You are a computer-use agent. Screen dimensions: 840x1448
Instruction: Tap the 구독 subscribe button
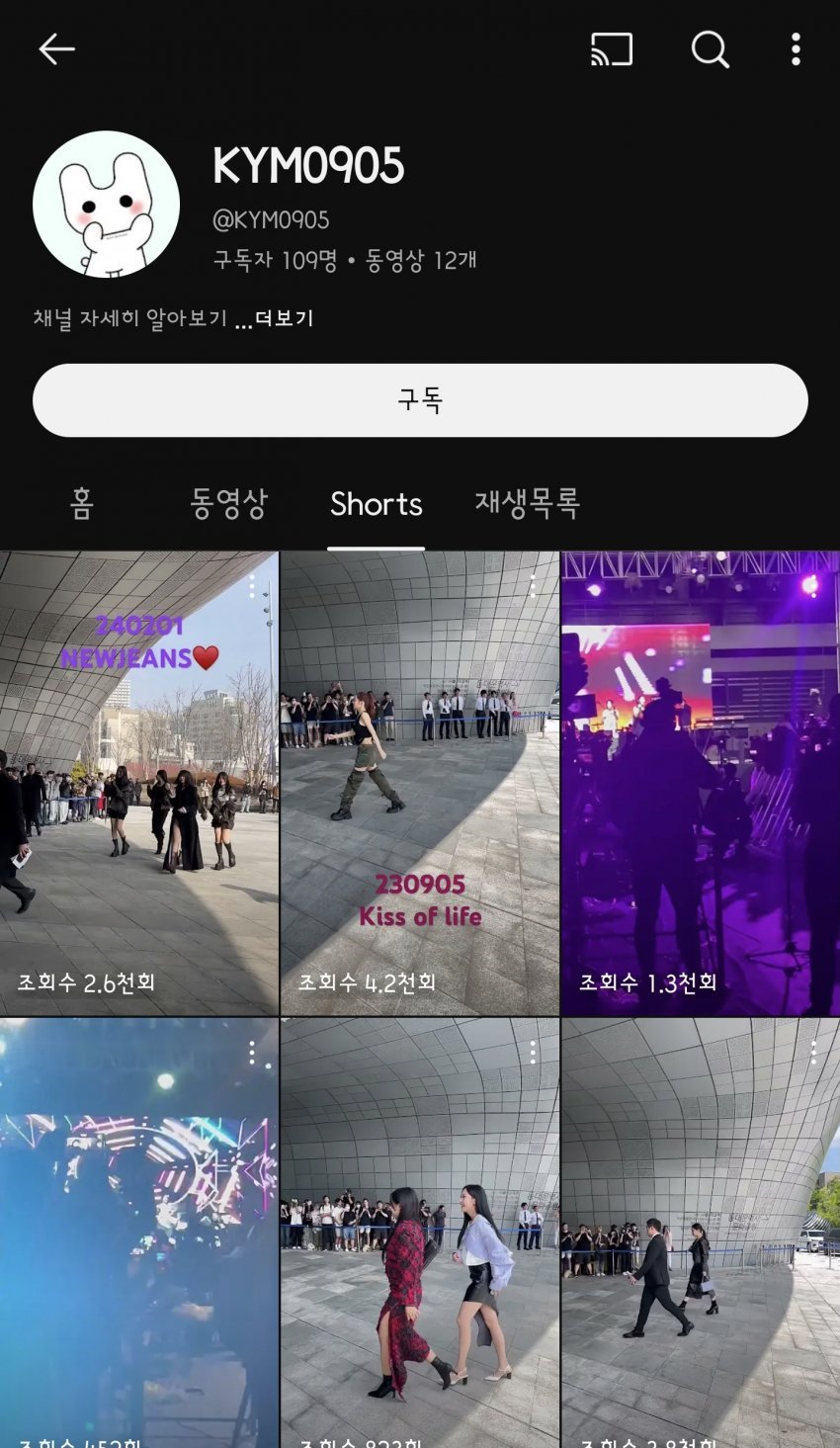point(420,400)
